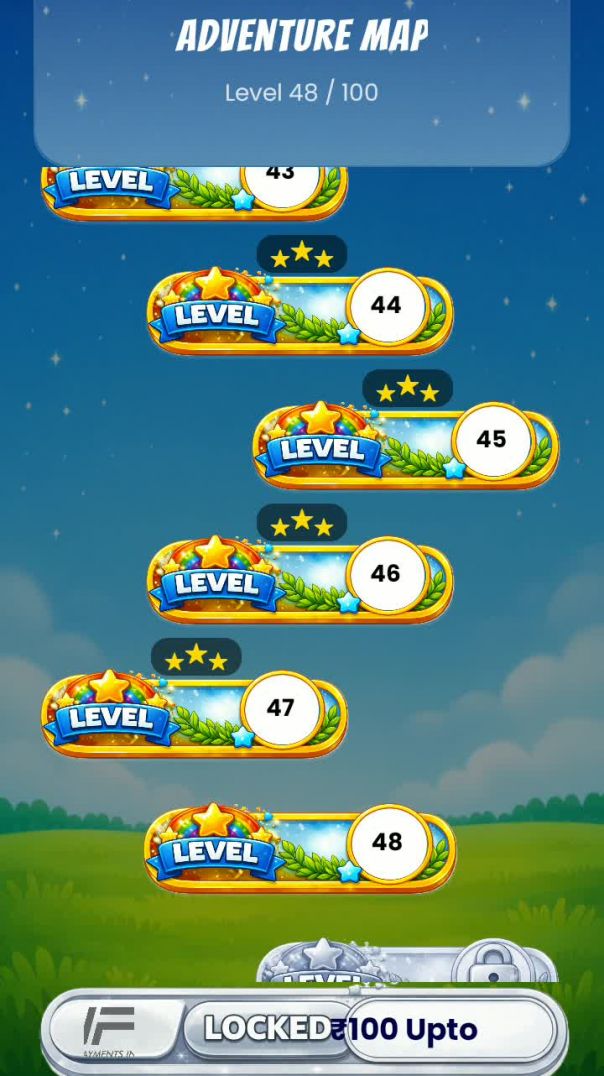
Task: Choose level 43 from the map
Action: (194, 190)
